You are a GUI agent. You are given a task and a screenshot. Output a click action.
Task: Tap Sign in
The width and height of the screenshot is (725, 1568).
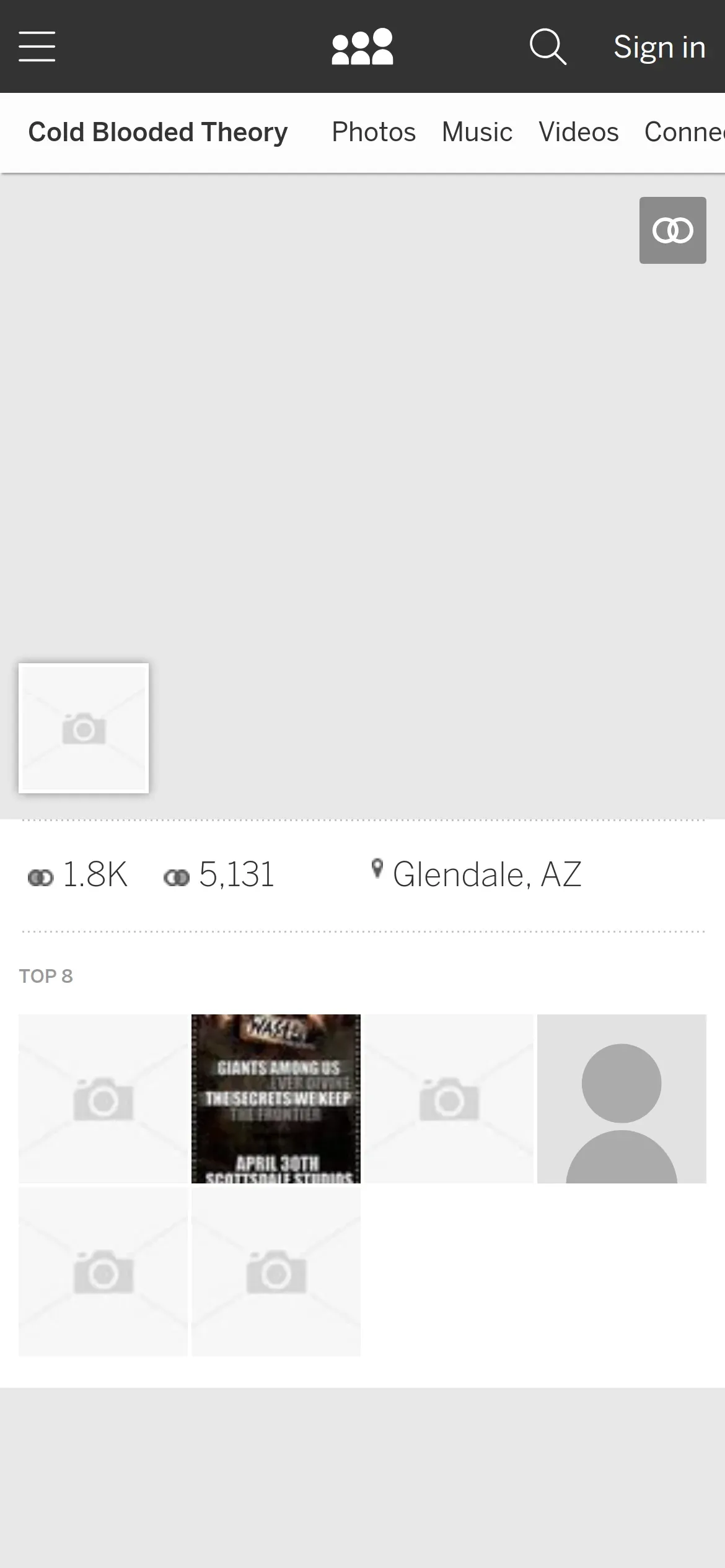[659, 48]
